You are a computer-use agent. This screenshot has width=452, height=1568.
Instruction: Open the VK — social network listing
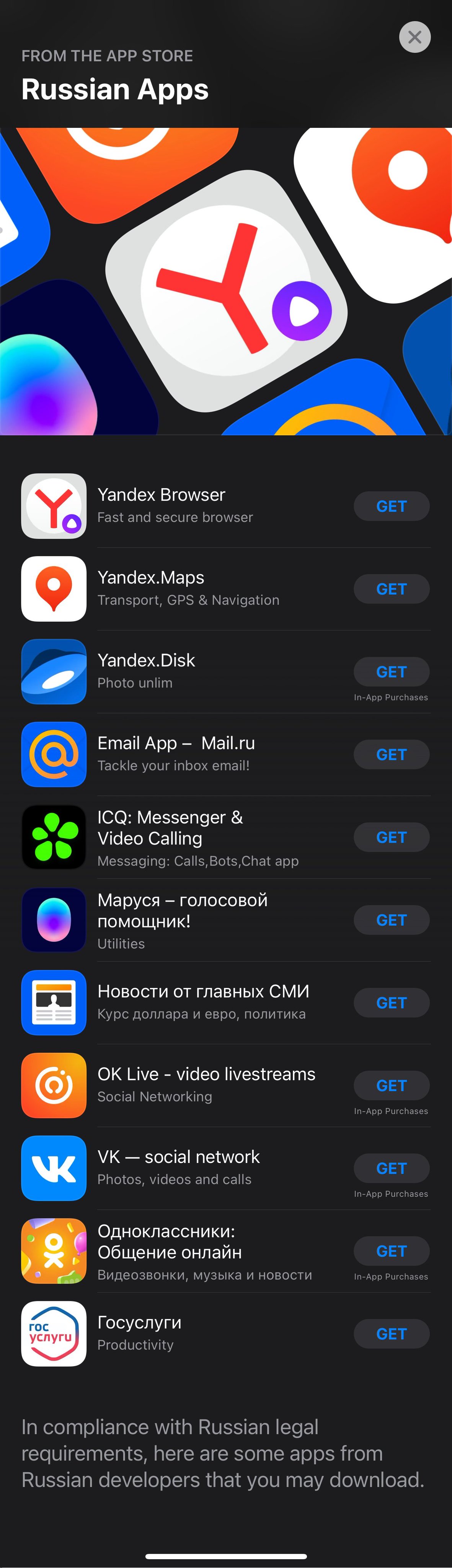(x=178, y=1157)
